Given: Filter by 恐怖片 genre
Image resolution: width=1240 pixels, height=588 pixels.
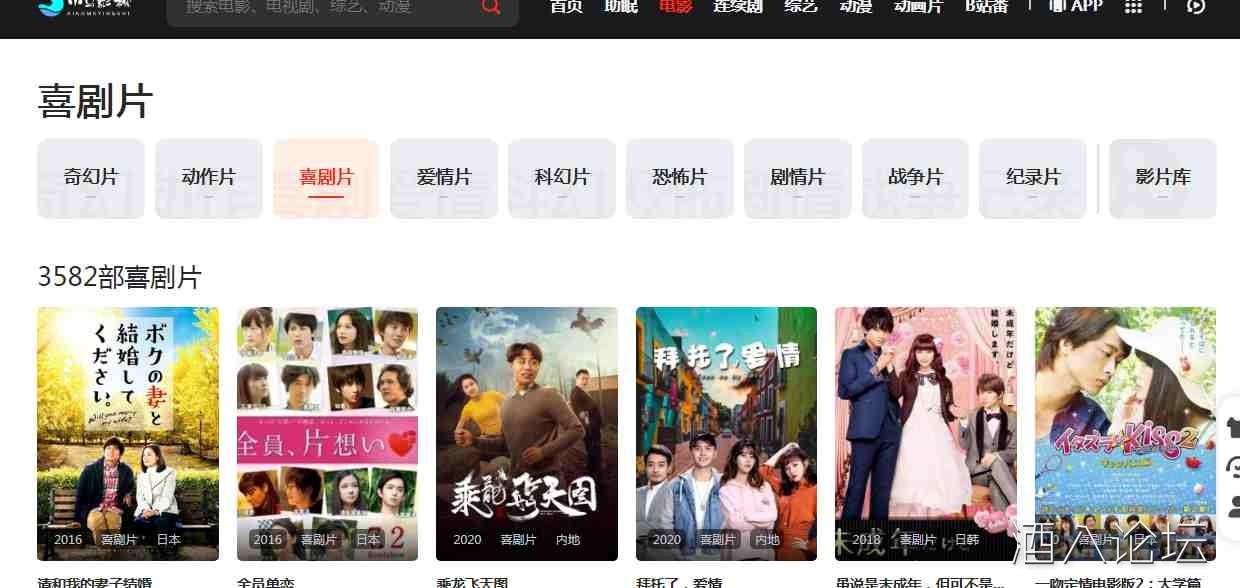Looking at the screenshot, I should [680, 178].
